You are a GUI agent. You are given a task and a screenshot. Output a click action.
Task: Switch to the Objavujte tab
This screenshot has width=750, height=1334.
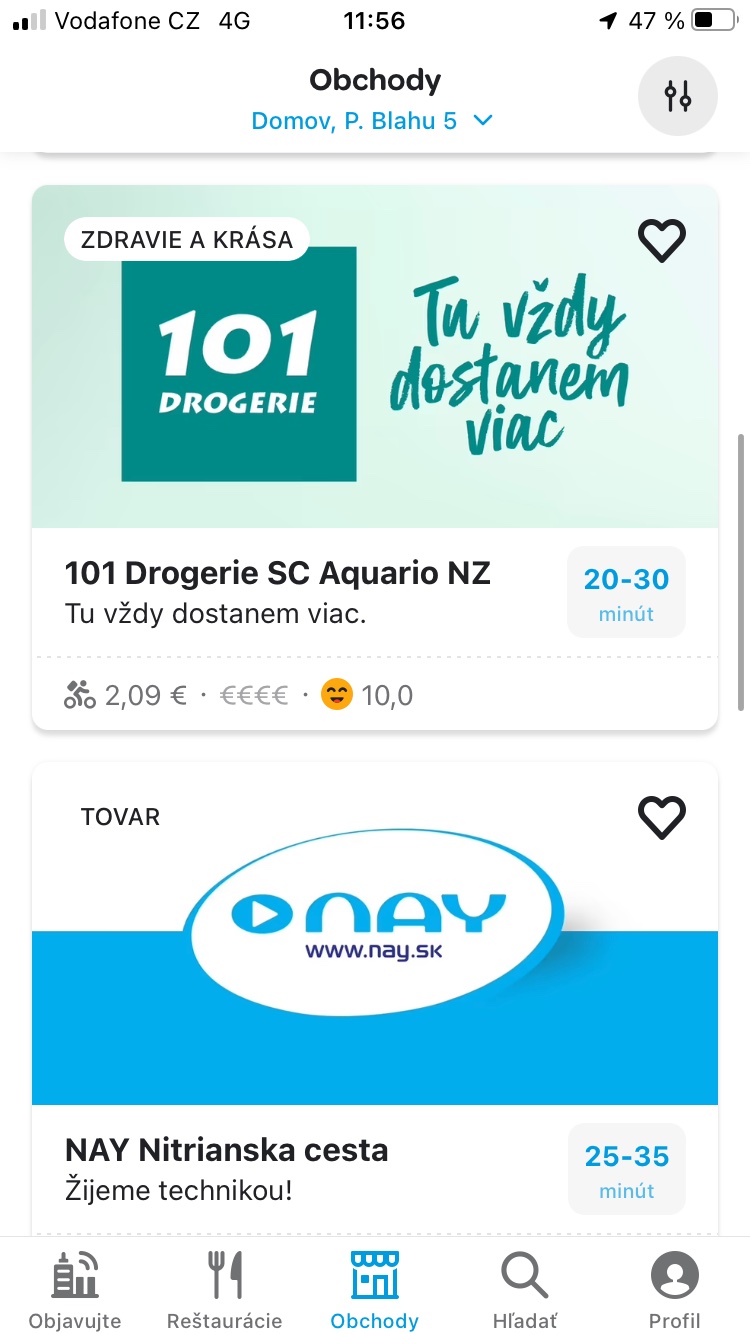click(75, 1288)
